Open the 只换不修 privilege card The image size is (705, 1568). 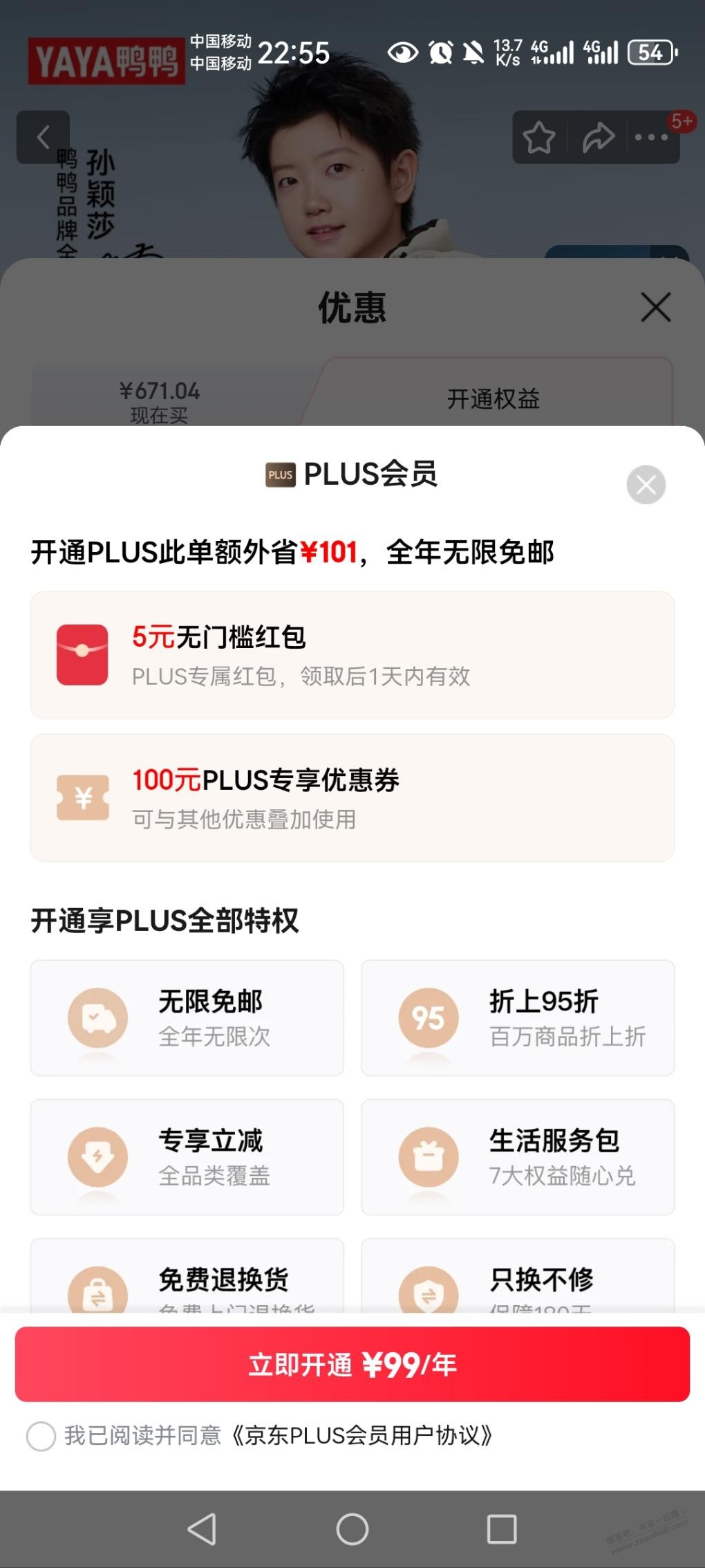click(x=517, y=1280)
